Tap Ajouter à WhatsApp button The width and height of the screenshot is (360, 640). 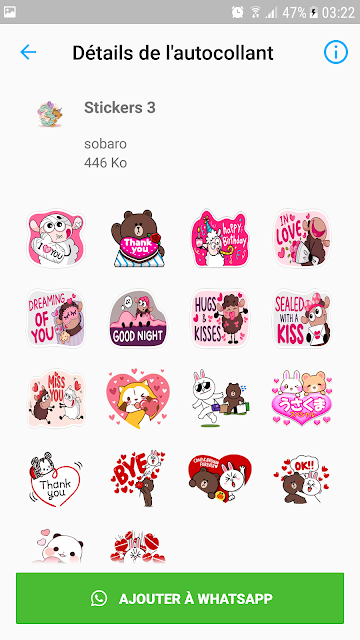(x=180, y=598)
